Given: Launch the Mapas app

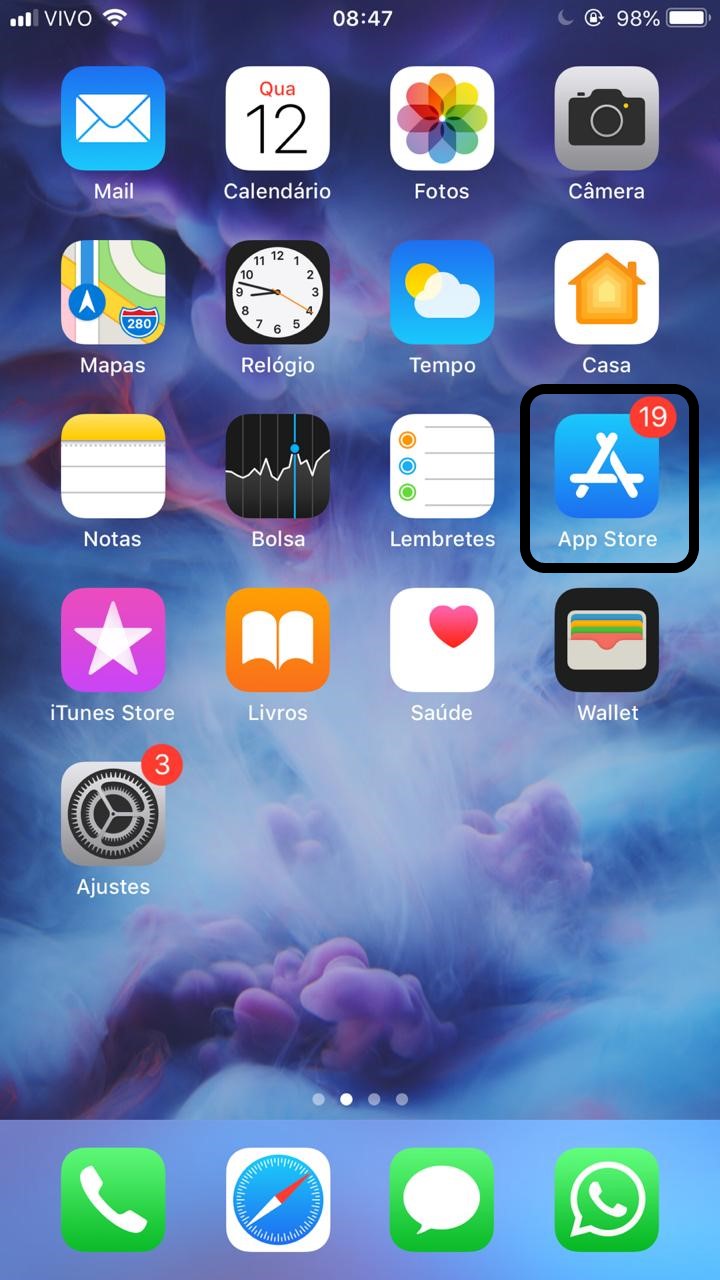Looking at the screenshot, I should click(x=113, y=292).
